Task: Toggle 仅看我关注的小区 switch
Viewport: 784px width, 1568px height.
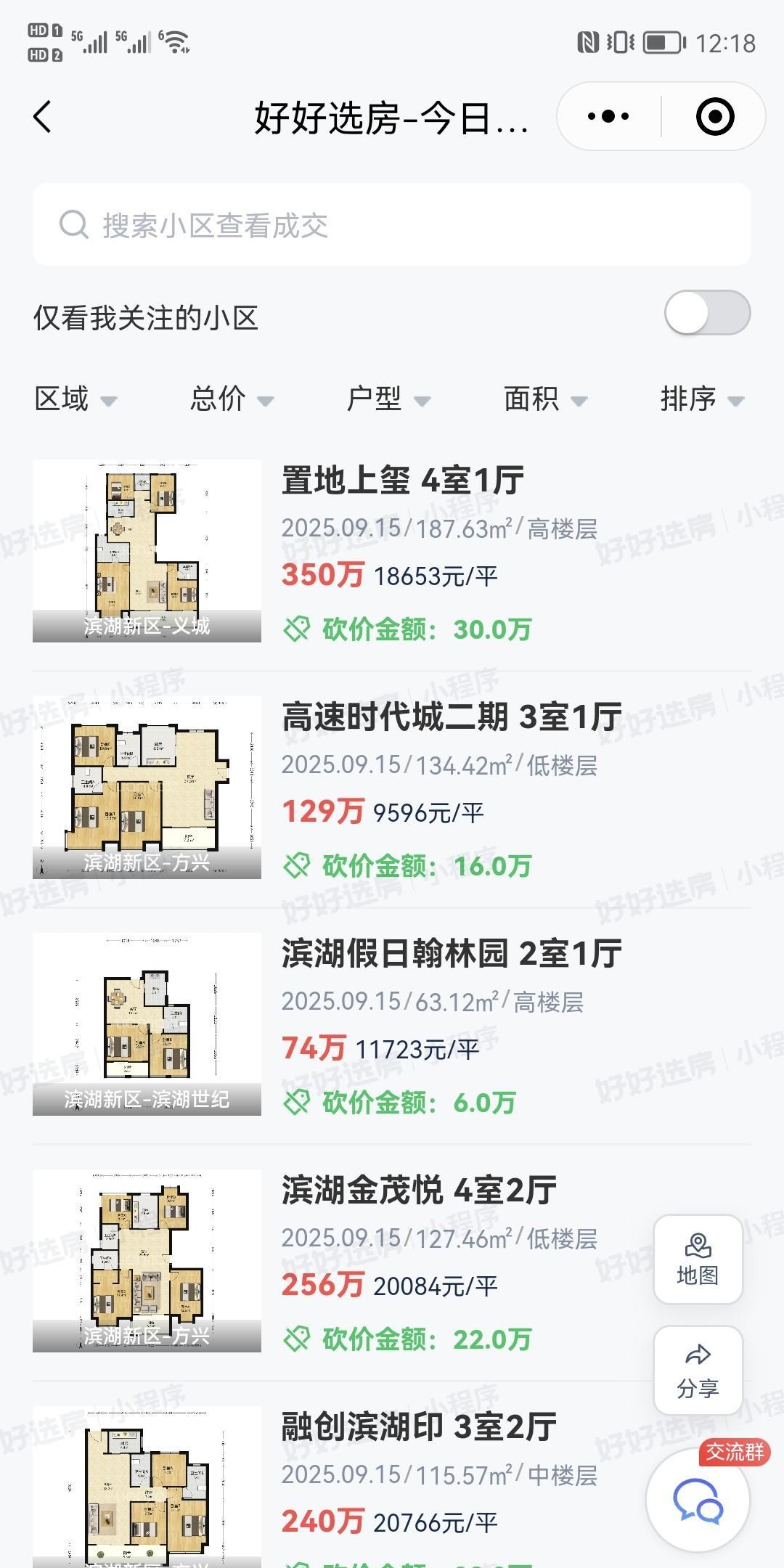Action: [x=707, y=313]
